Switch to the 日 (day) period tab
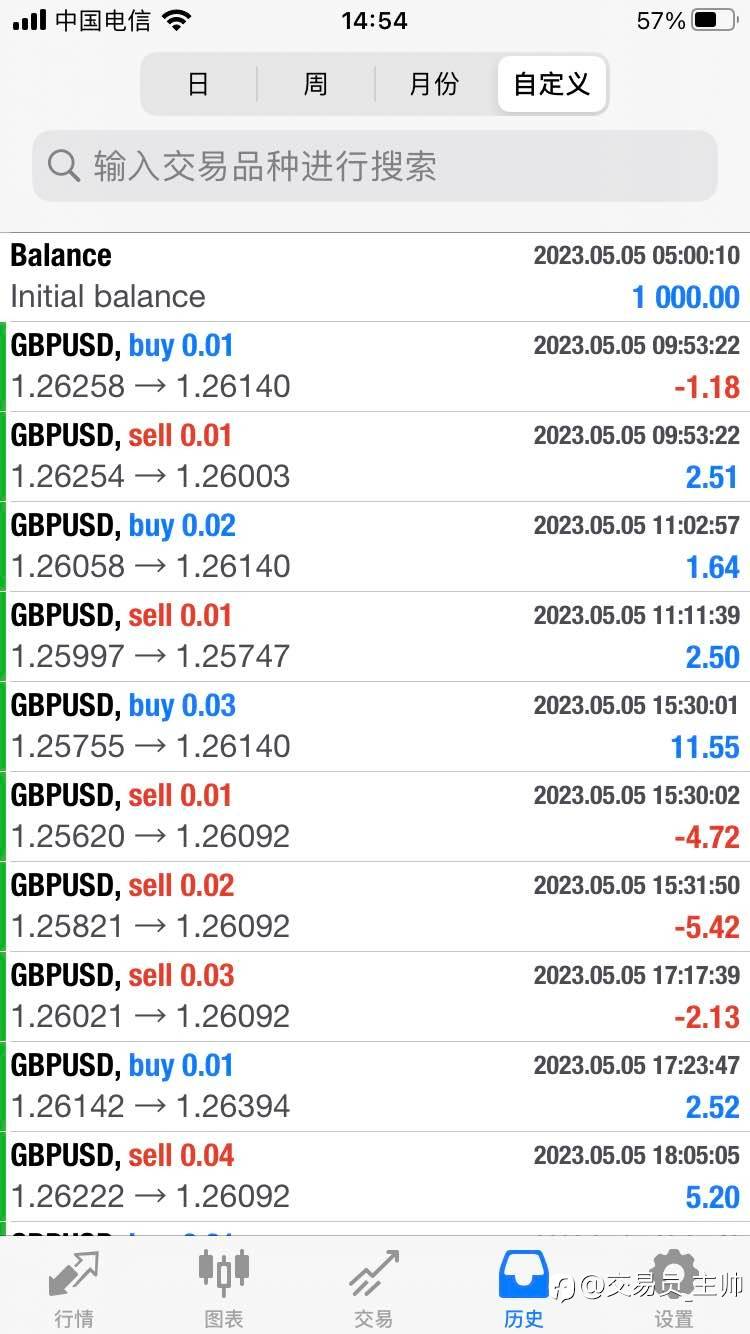The width and height of the screenshot is (750, 1334). pyautogui.click(x=198, y=84)
